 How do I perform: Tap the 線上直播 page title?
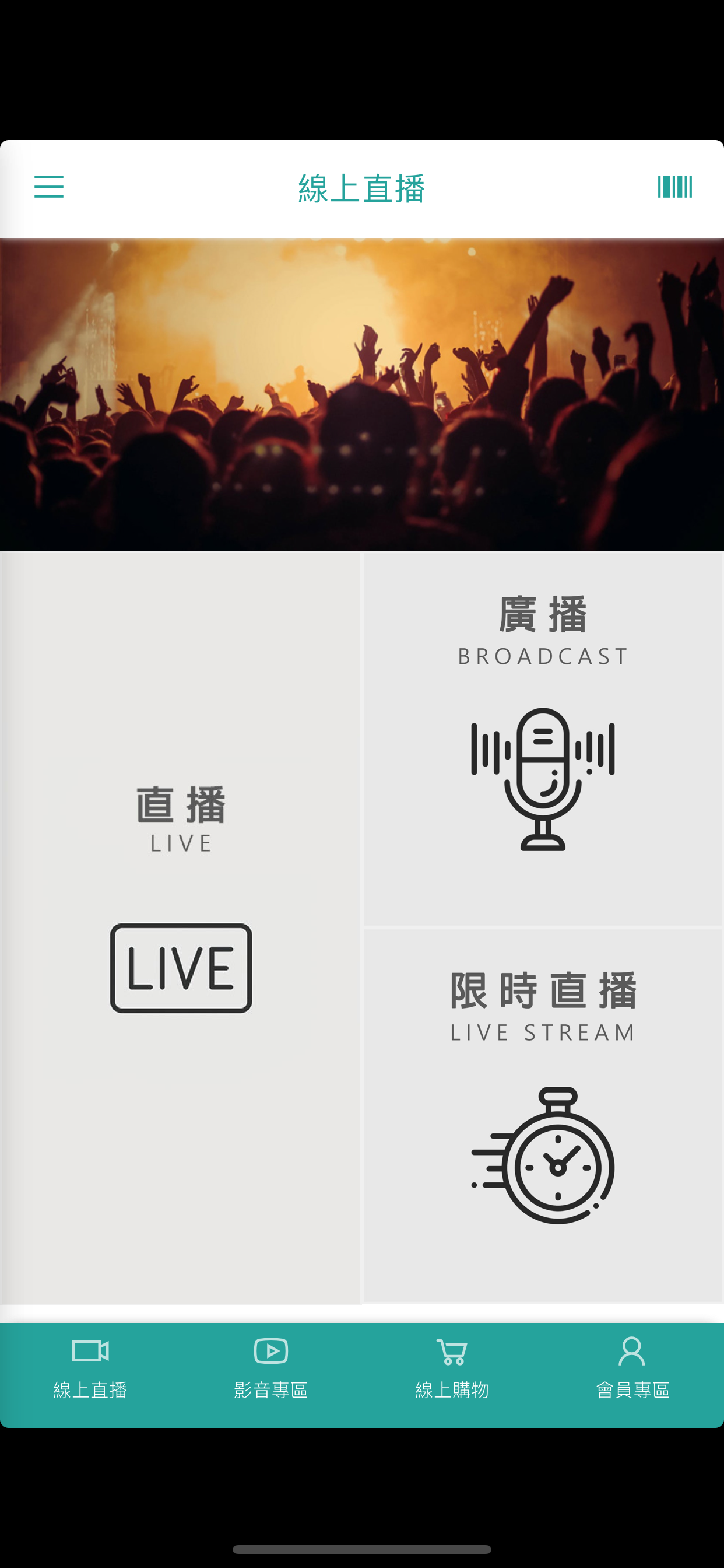[362, 188]
